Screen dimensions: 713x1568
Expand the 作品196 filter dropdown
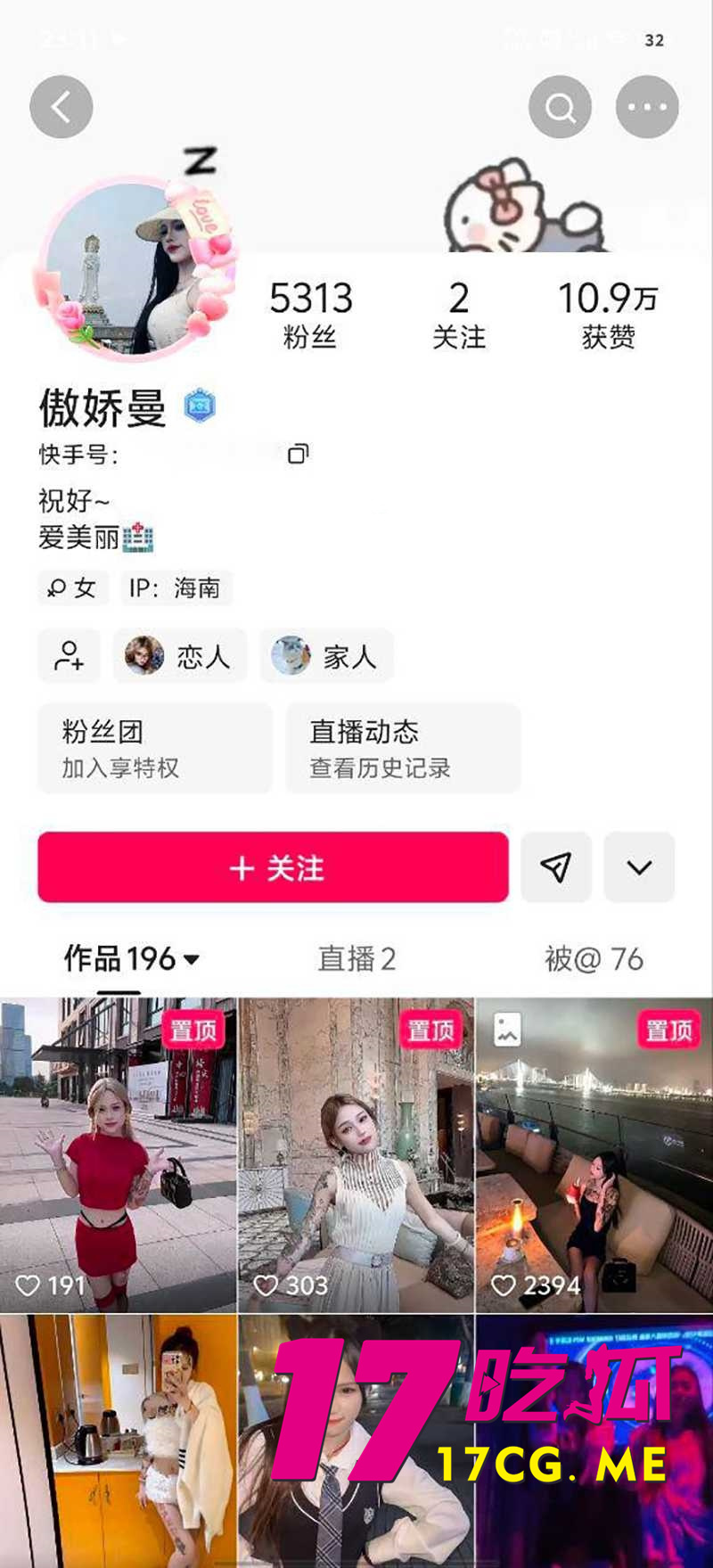(130, 958)
